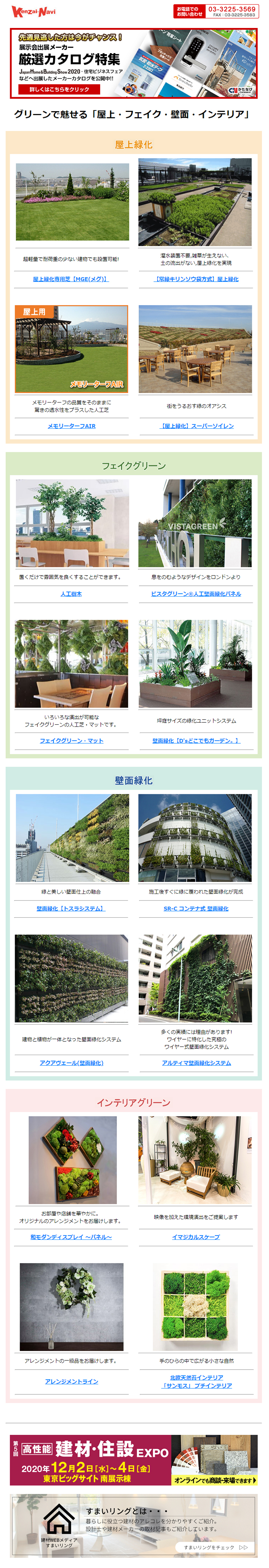Viewport: 269px width, 1568px height.
Task: Open the イマジカルスケープ link
Action: tap(196, 1237)
